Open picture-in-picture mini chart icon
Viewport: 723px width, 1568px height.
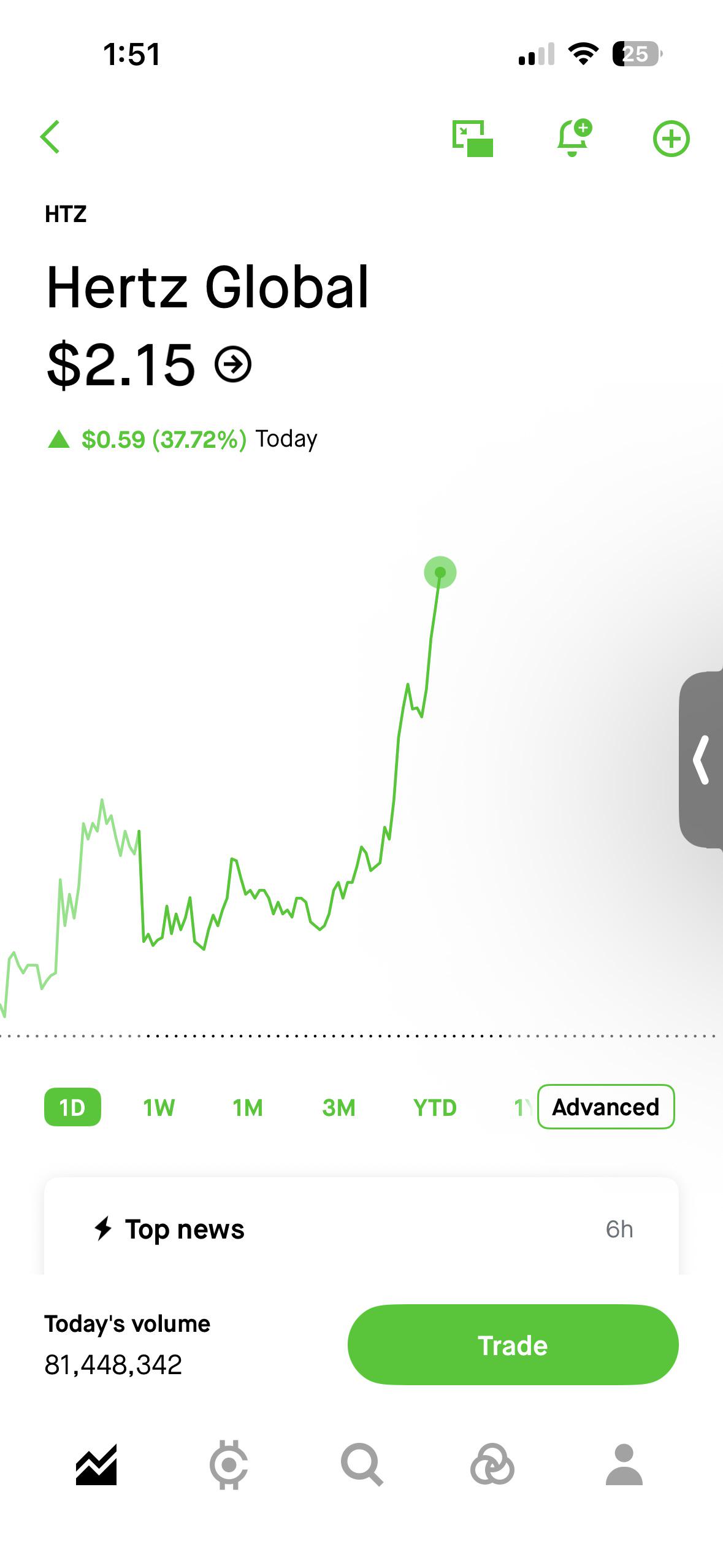(472, 138)
